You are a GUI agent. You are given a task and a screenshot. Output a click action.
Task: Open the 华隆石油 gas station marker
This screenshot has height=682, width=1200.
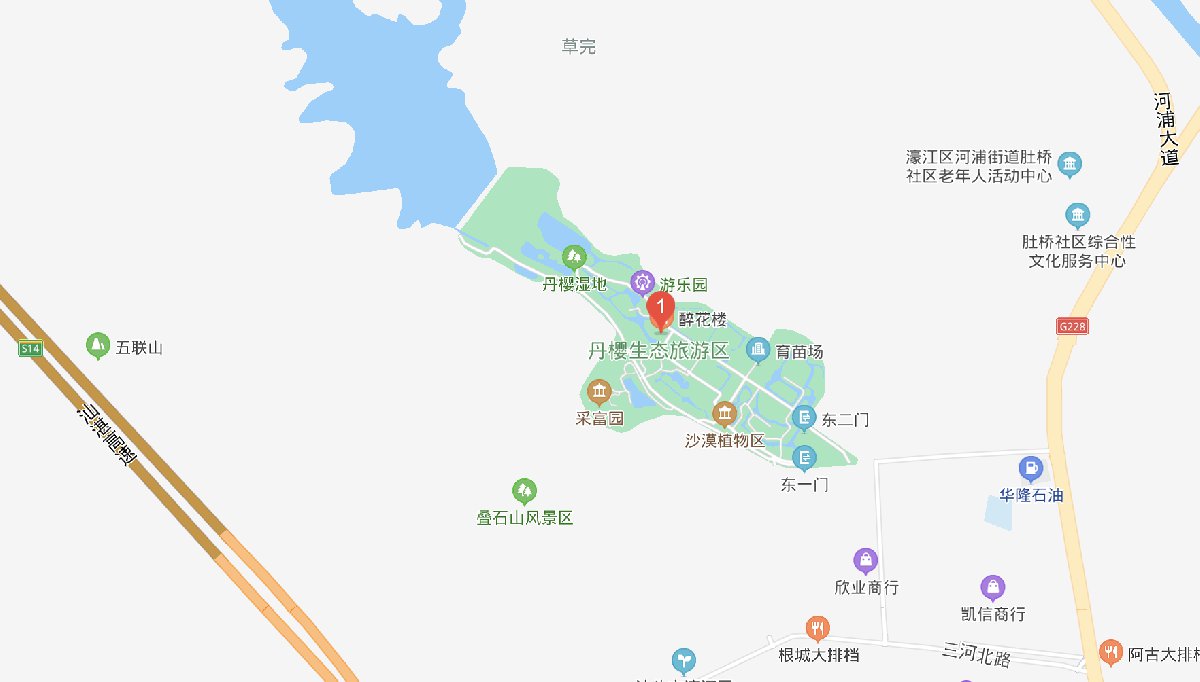1028,468
